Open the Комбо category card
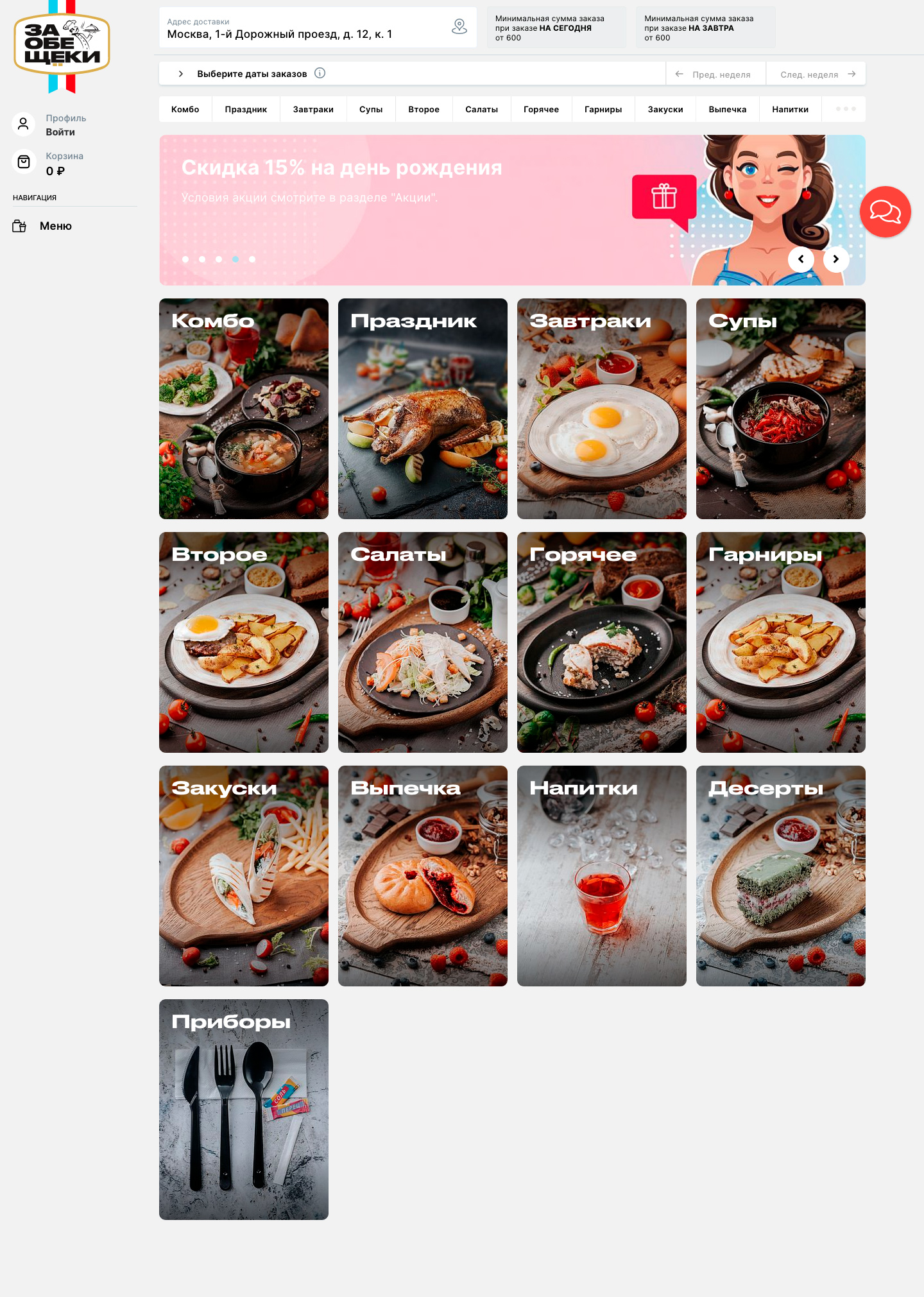This screenshot has height=1297, width=924. tap(244, 409)
